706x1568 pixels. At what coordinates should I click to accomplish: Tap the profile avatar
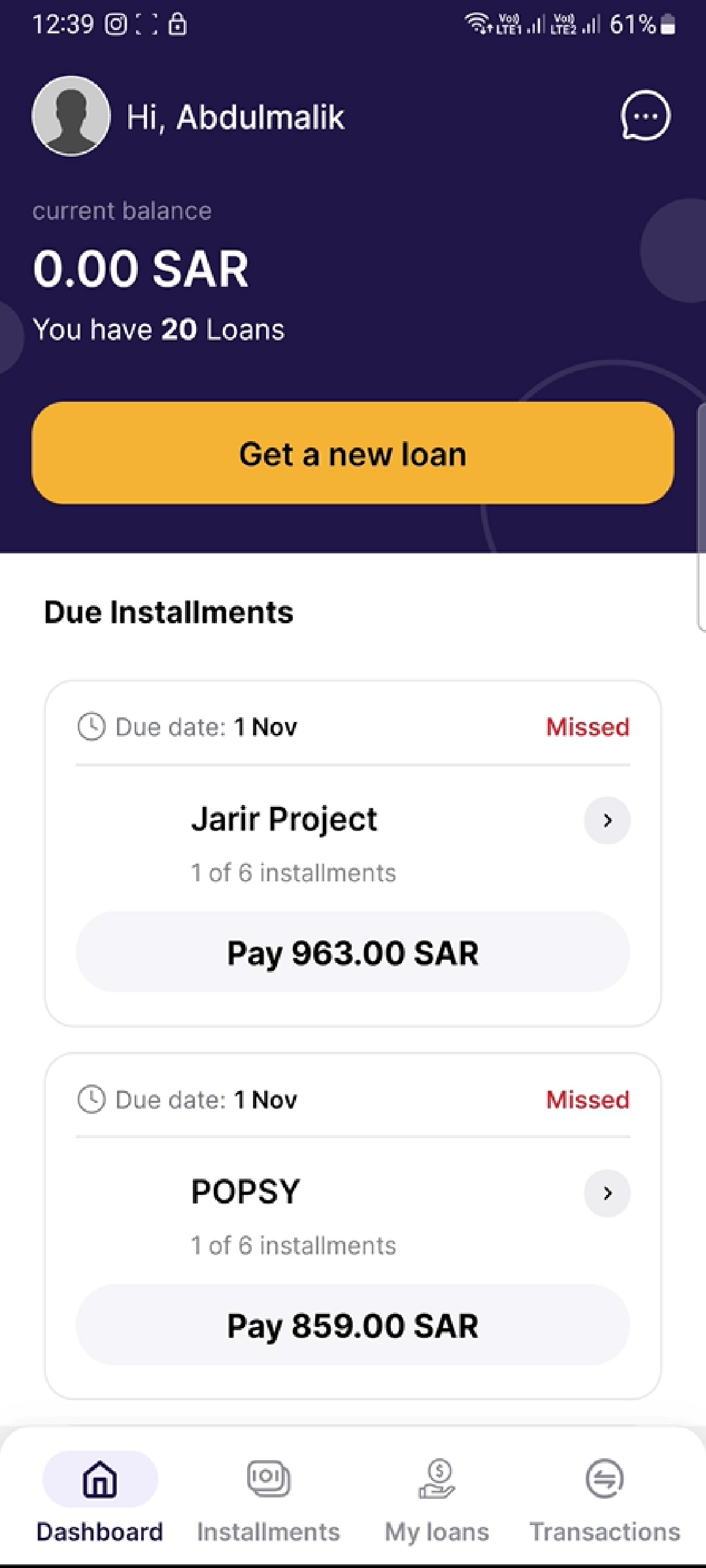71,116
